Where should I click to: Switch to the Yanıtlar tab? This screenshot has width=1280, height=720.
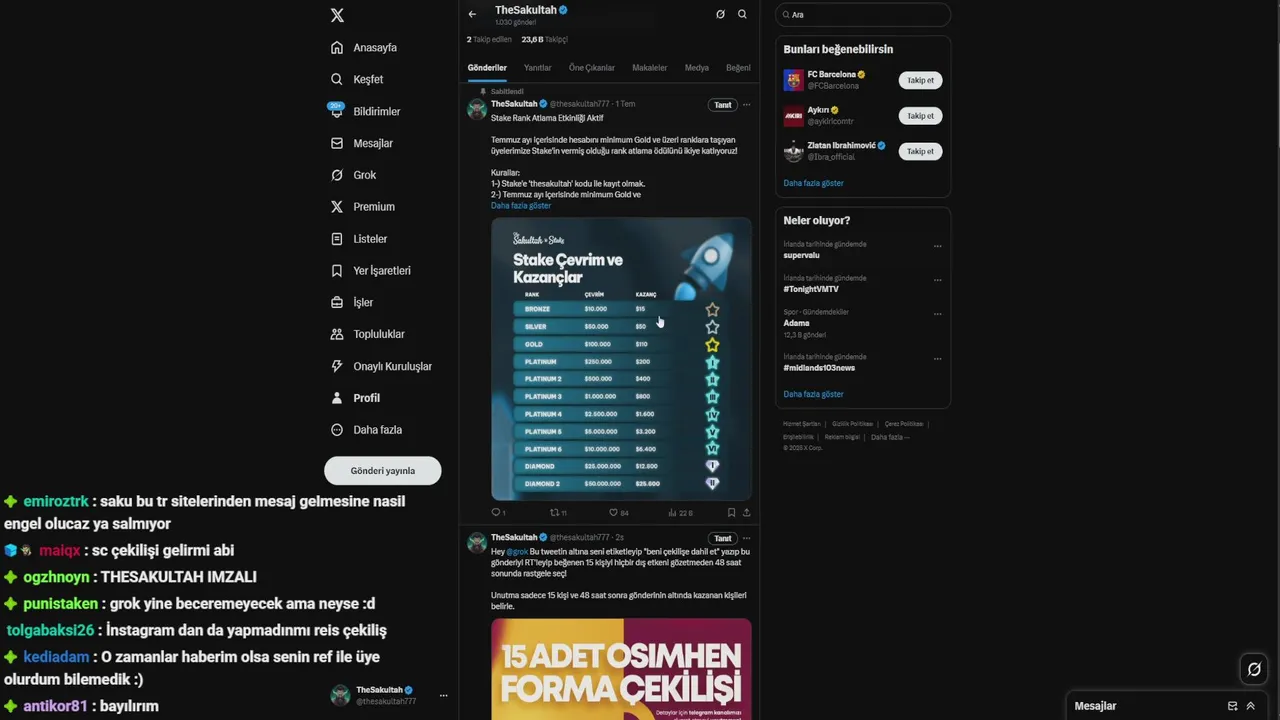[538, 68]
